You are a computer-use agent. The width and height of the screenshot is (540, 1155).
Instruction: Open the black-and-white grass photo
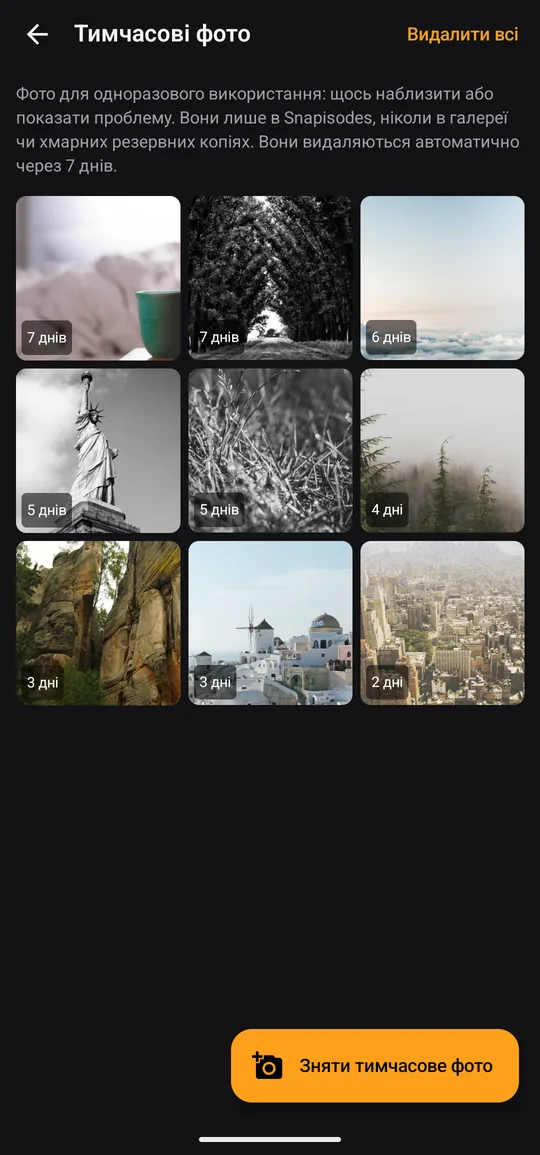[x=270, y=450]
